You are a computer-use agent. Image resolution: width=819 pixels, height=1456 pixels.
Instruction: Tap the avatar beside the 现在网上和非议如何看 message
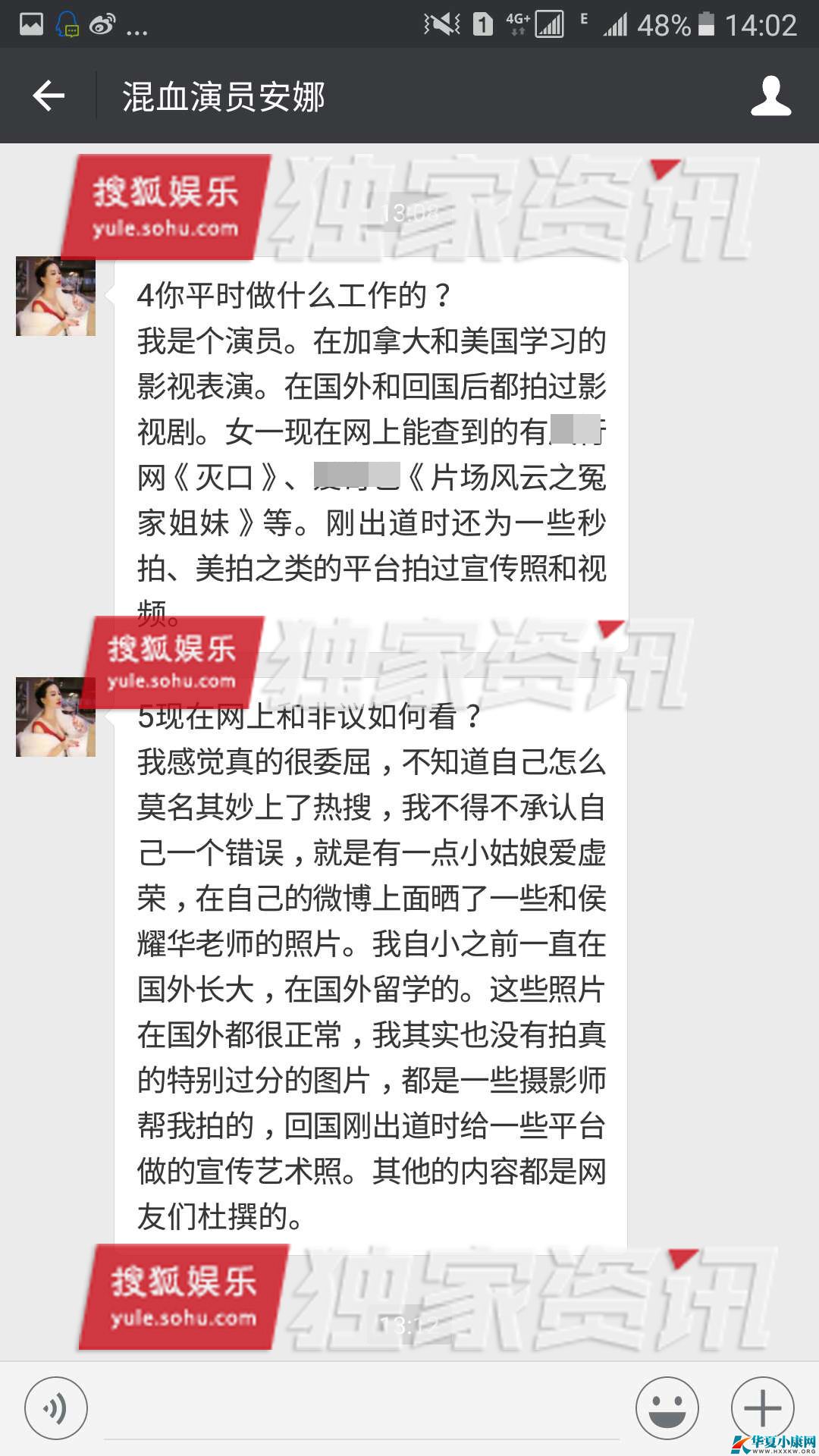click(x=55, y=717)
